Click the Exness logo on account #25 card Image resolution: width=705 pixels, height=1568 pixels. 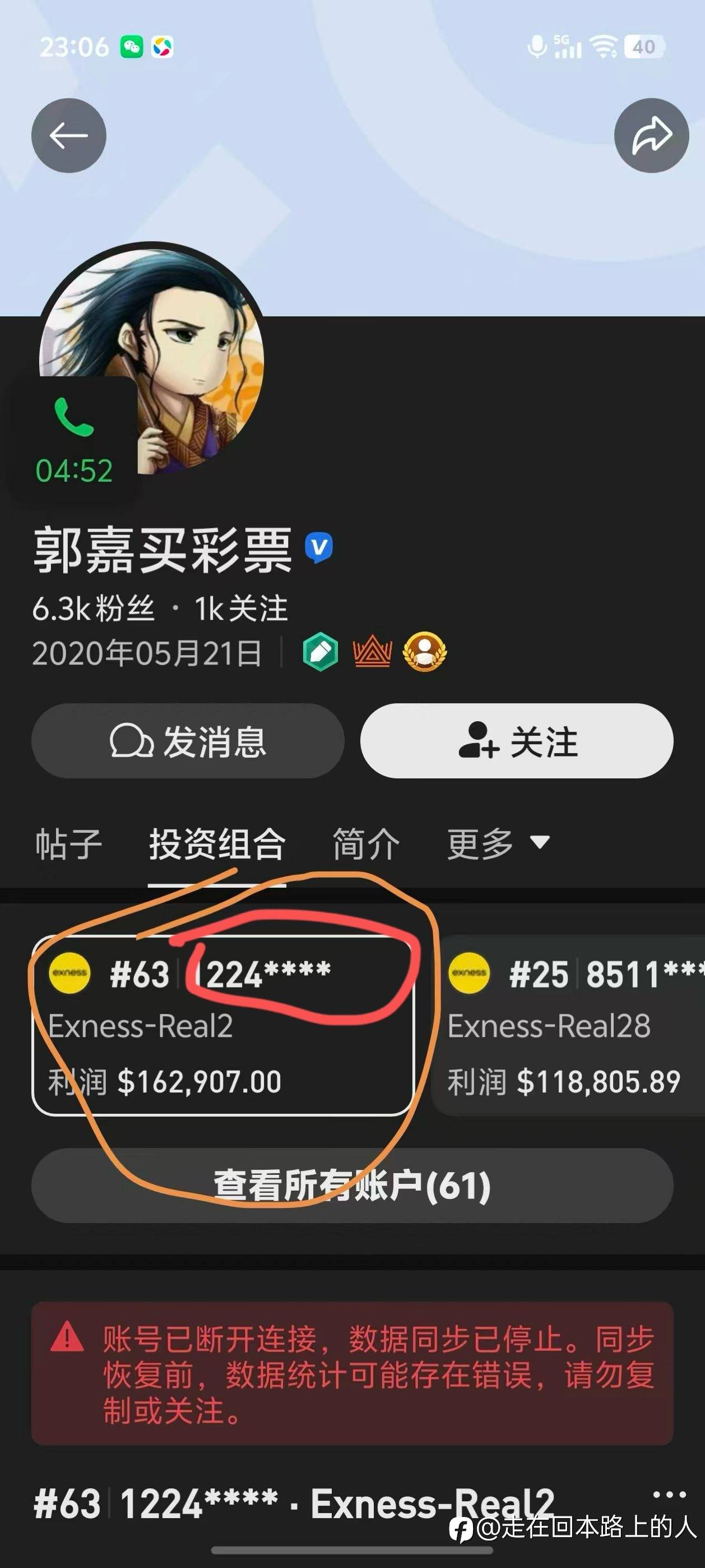[x=469, y=972]
